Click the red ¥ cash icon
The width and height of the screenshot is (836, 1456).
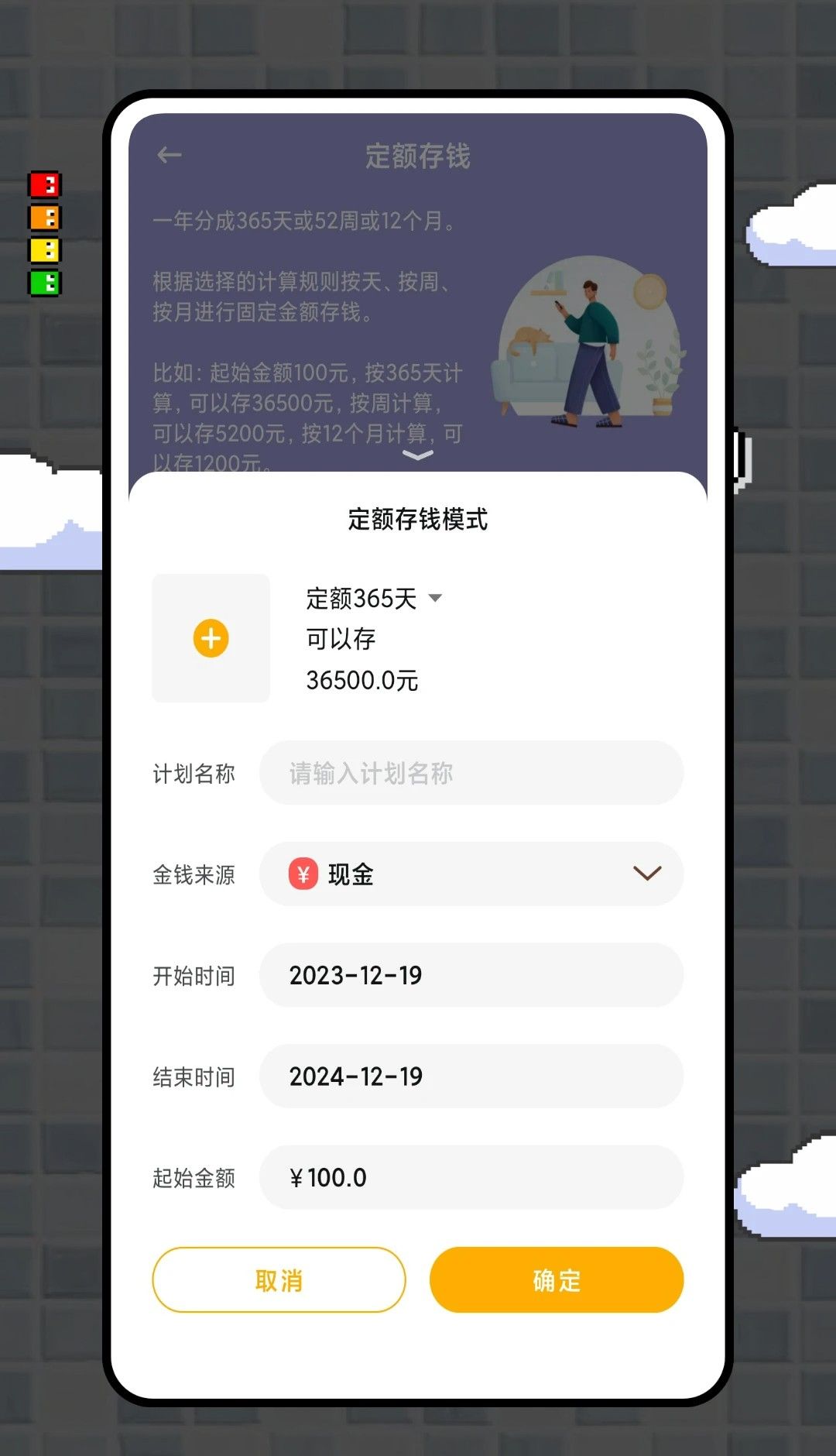[303, 874]
